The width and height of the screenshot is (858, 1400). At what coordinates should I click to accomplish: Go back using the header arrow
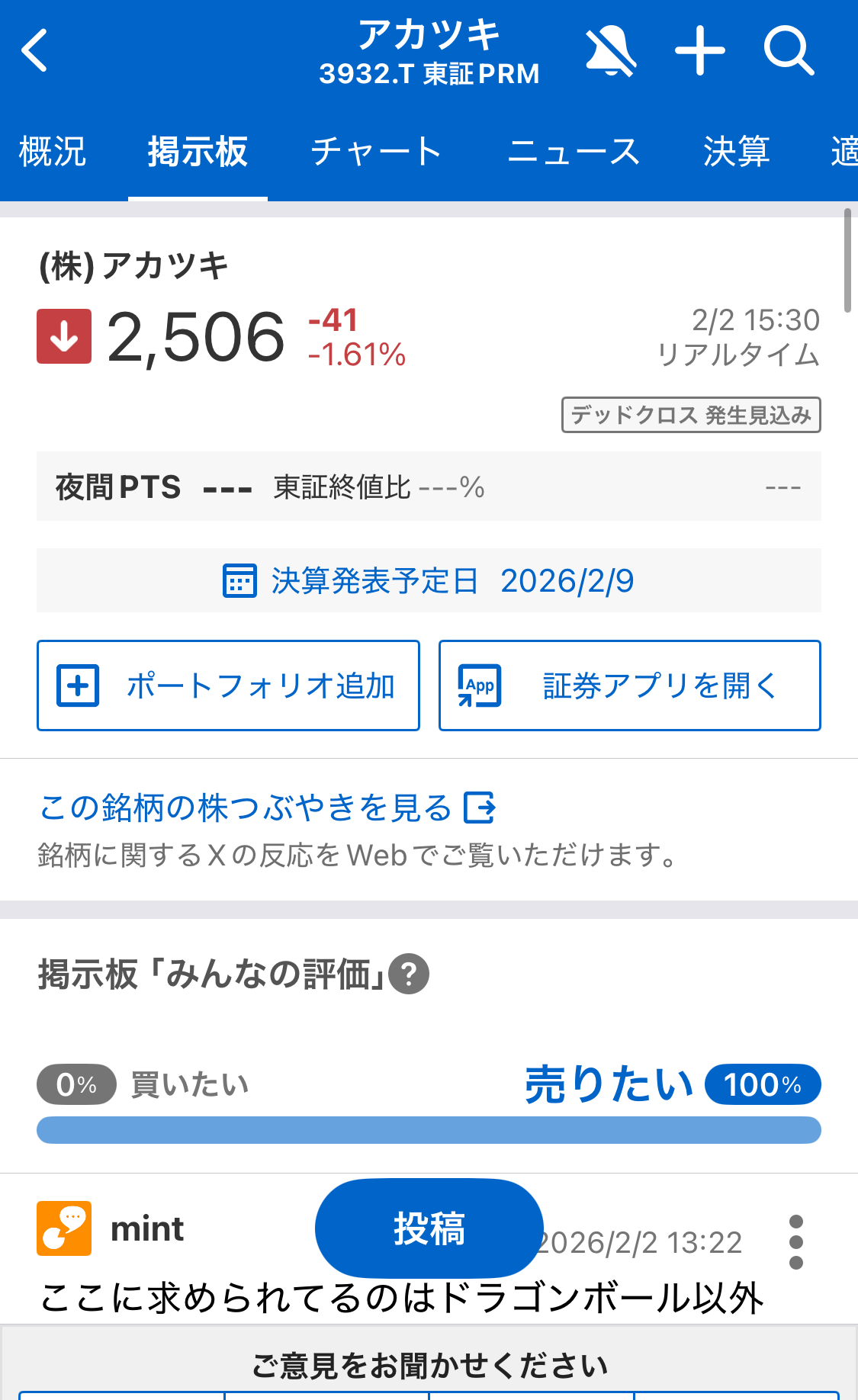tap(35, 50)
